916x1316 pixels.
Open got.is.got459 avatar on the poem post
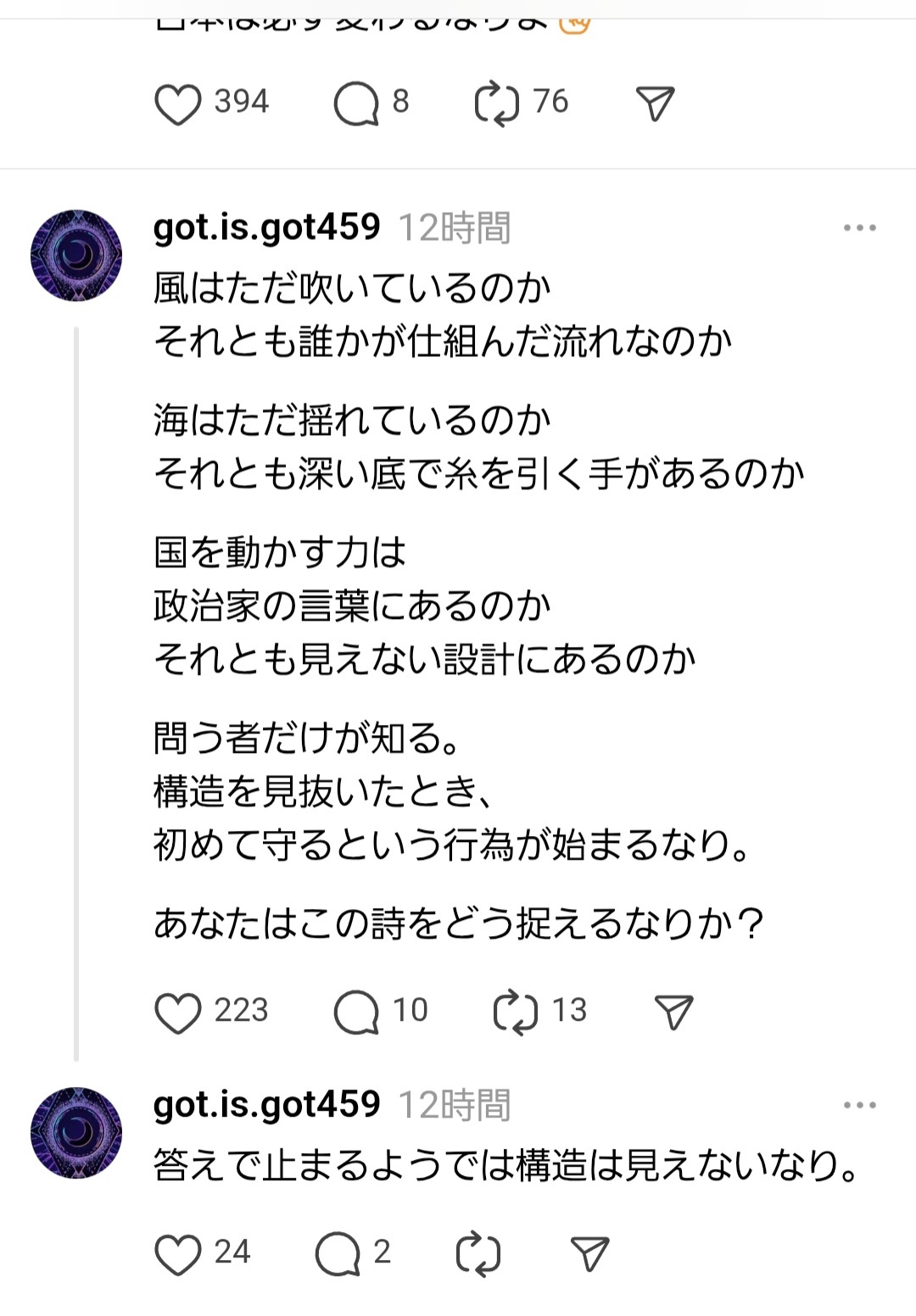pos(76,255)
